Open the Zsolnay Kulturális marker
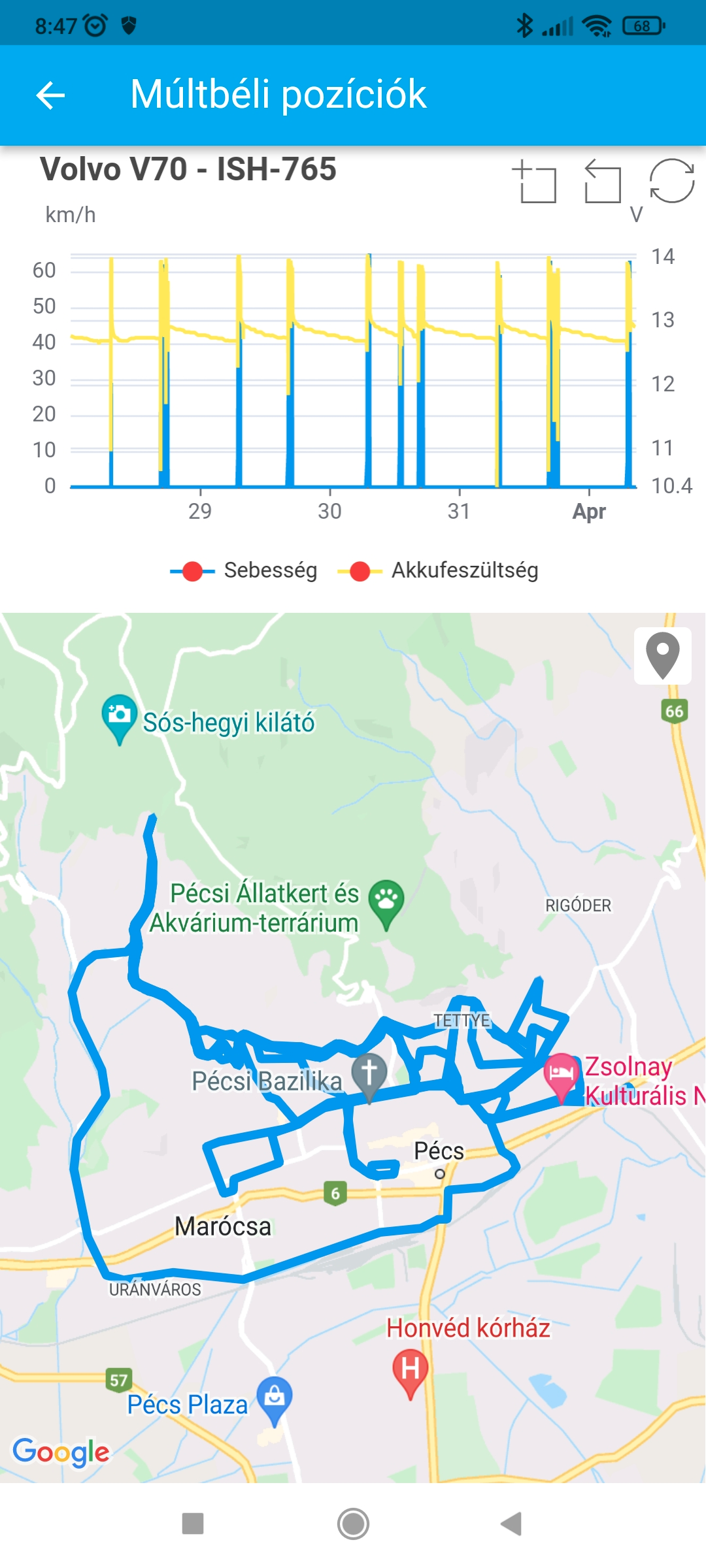The image size is (706, 1568). pyautogui.click(x=562, y=1075)
